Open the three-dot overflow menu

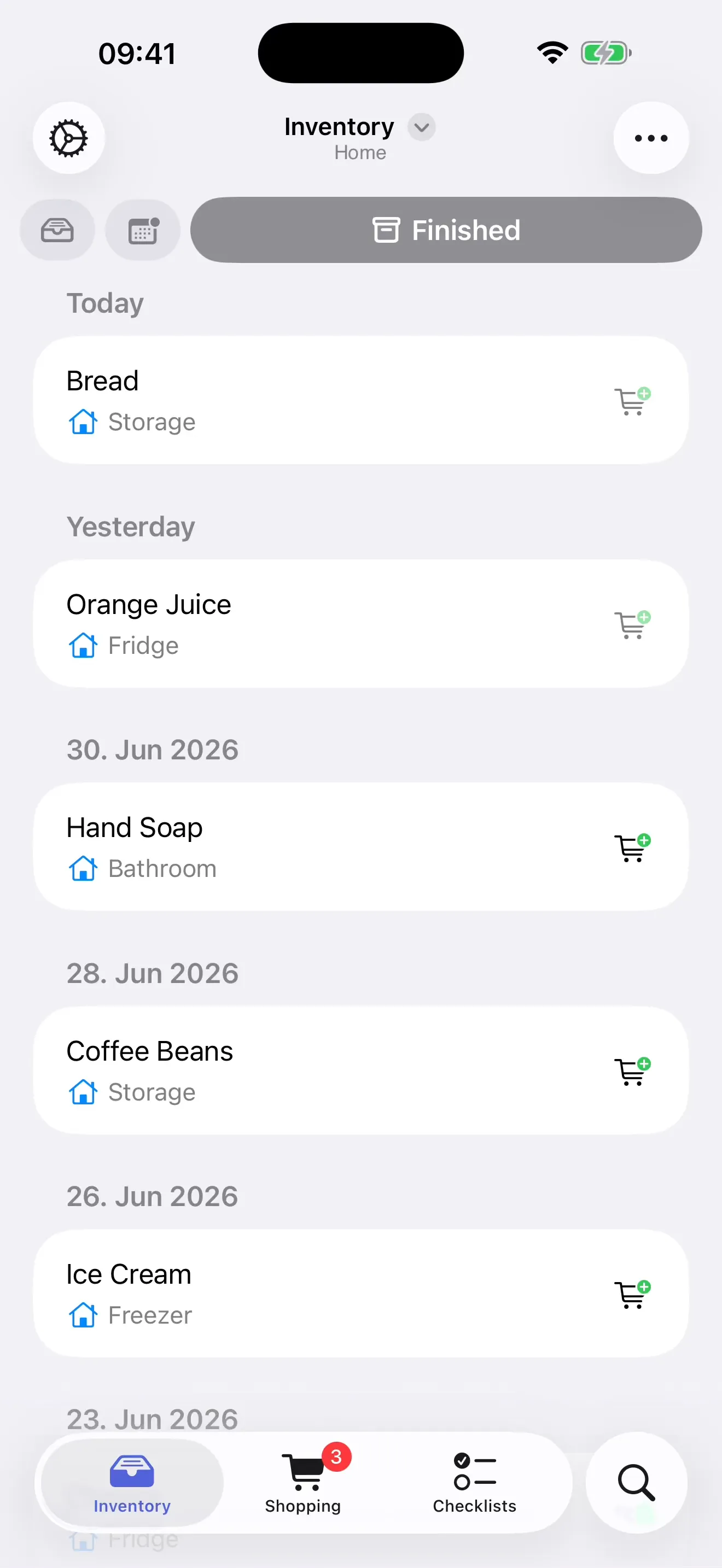click(651, 138)
